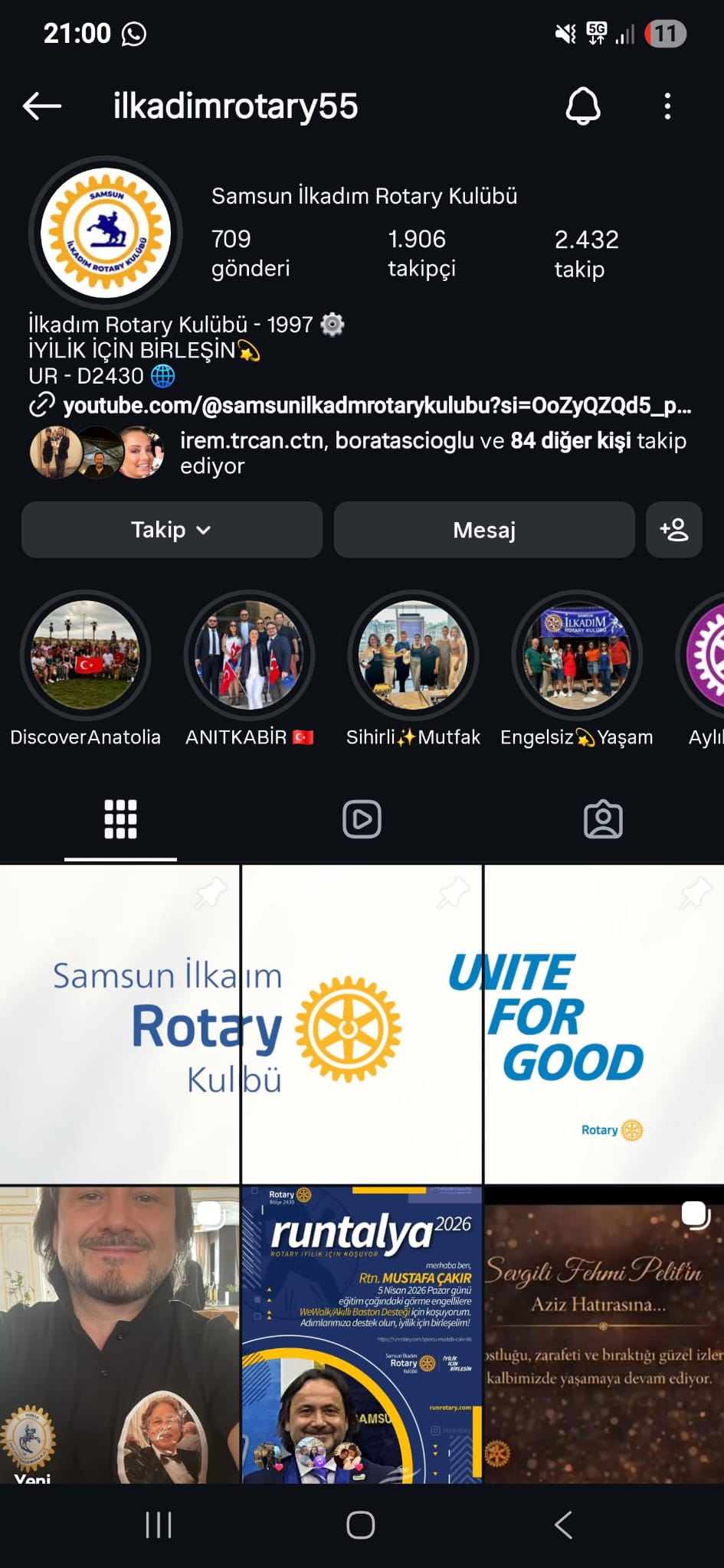Screen dimensions: 724x1568
Task: Open the ANITKABİR story highlight
Action: point(249,655)
